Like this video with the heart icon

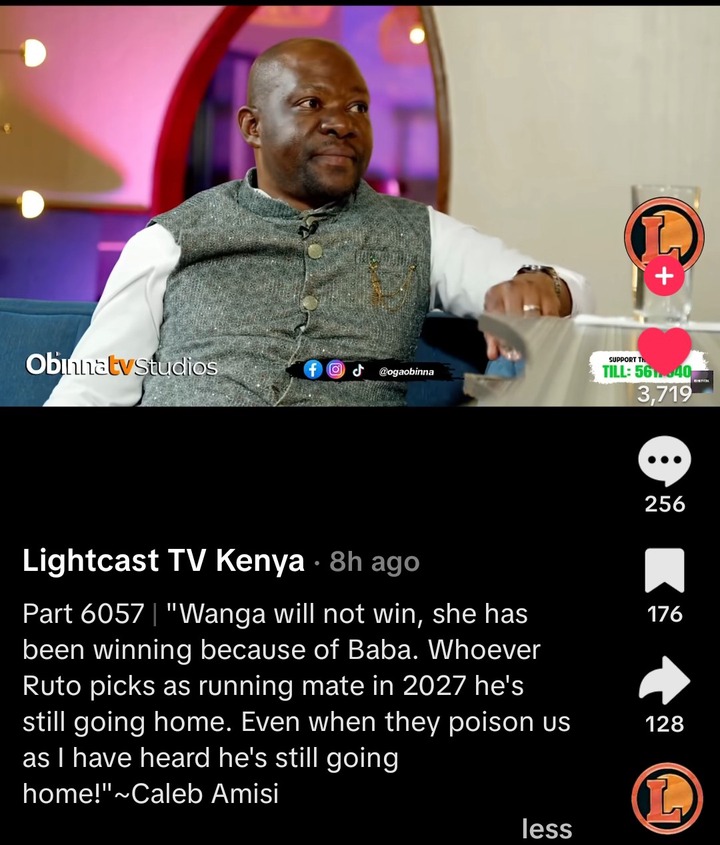tap(664, 352)
